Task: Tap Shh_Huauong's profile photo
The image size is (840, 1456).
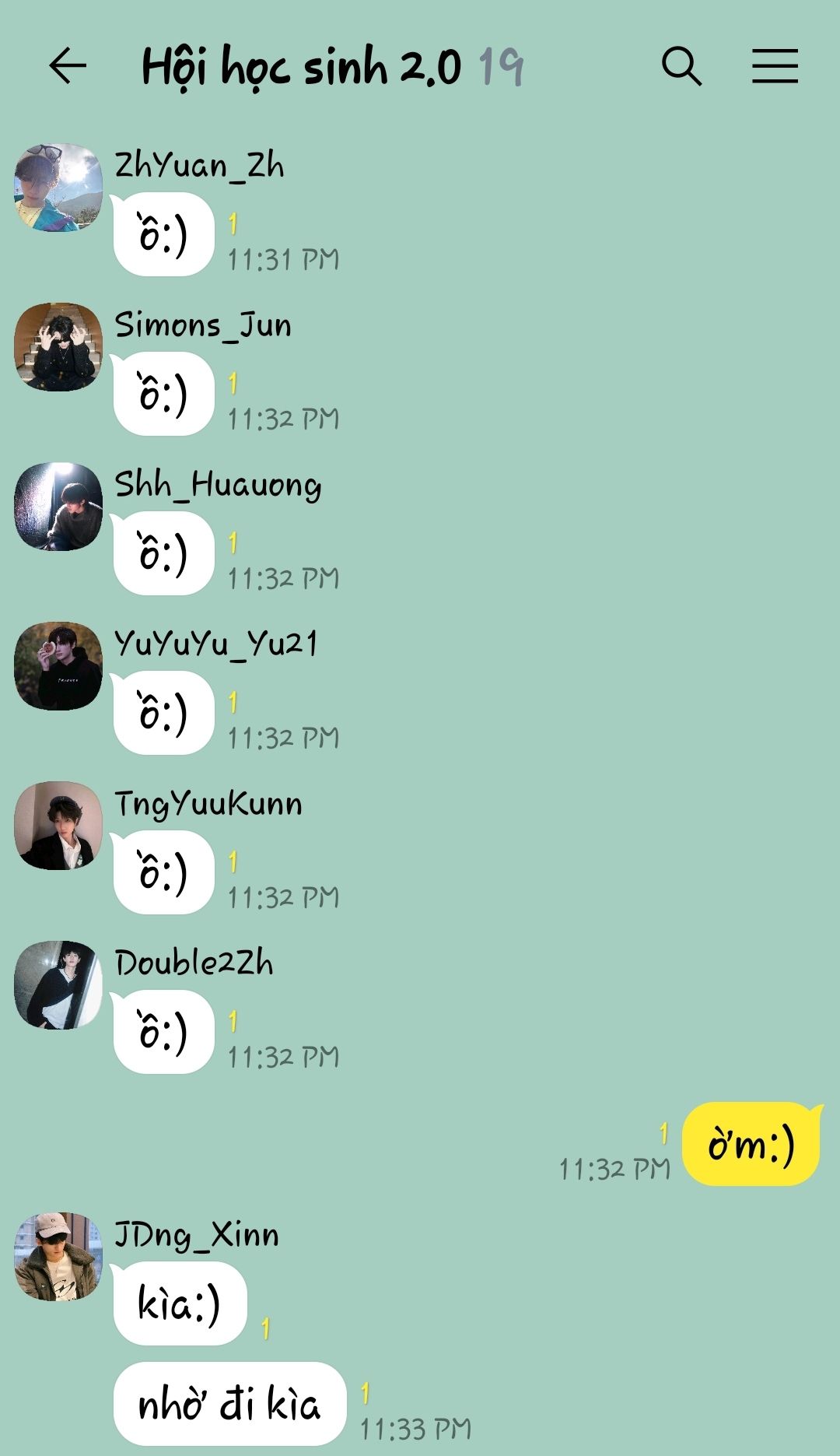Action: (x=58, y=507)
